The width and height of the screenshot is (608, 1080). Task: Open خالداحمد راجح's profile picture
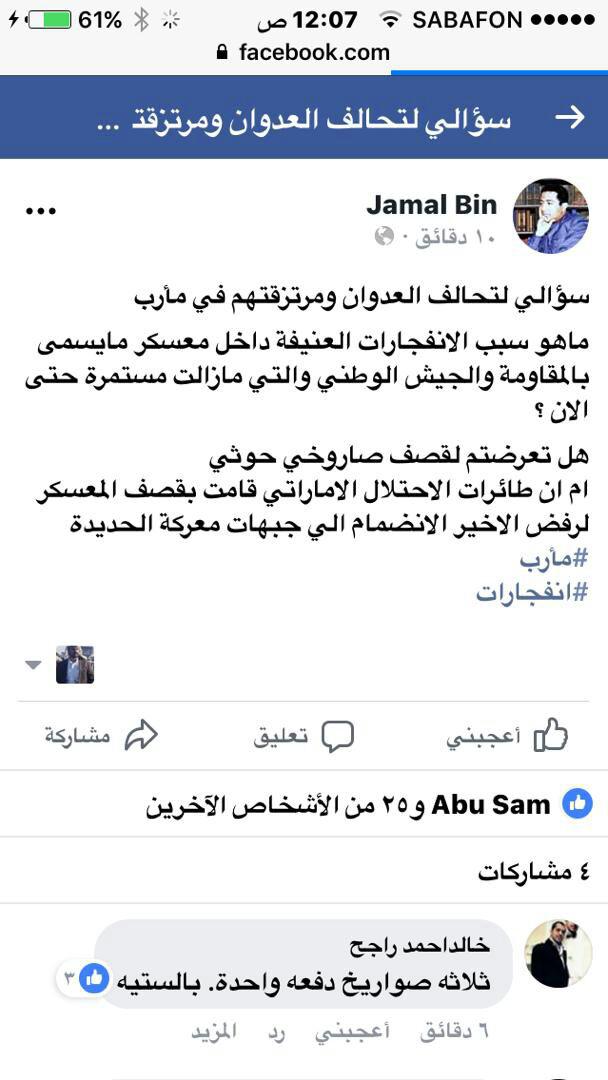[x=558, y=954]
